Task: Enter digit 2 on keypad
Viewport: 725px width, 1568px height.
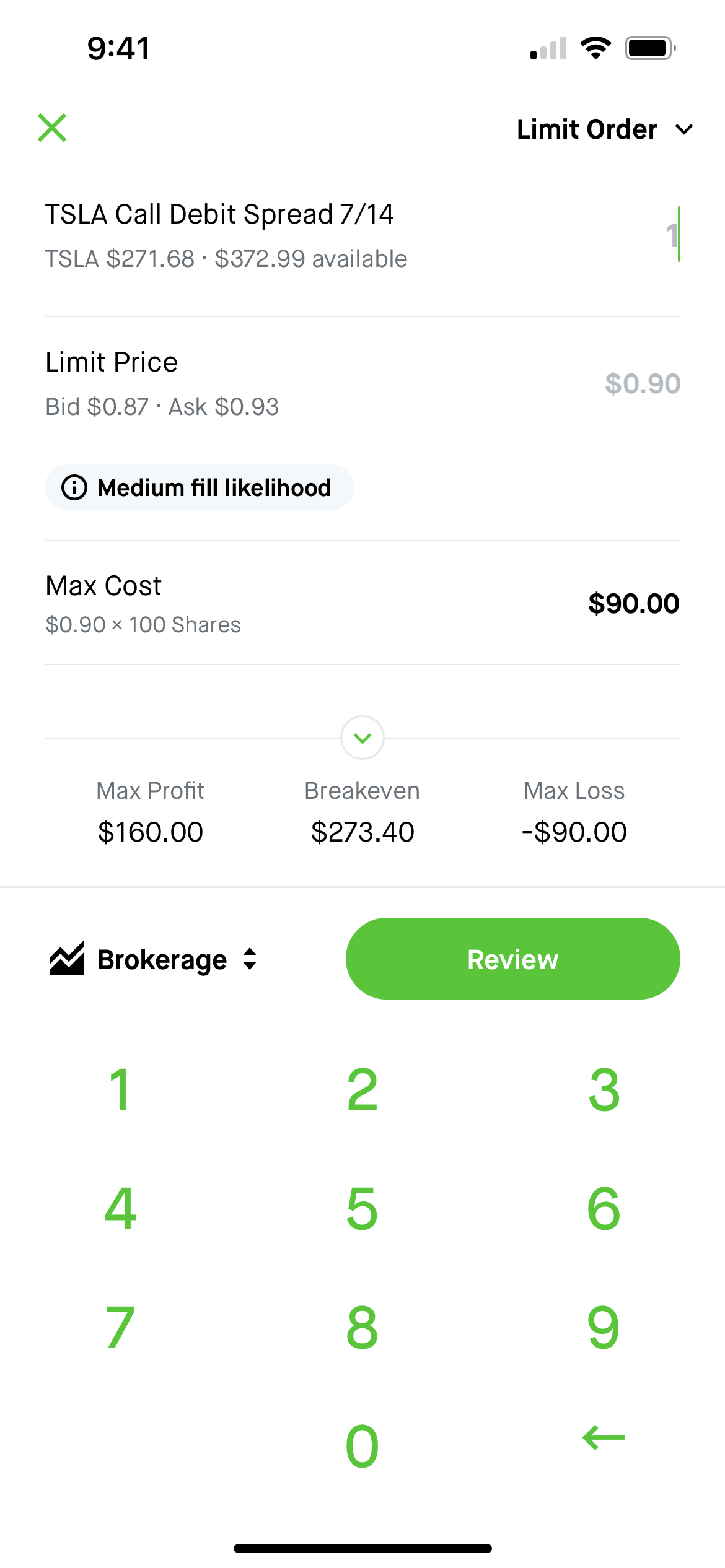Action: [x=362, y=1090]
